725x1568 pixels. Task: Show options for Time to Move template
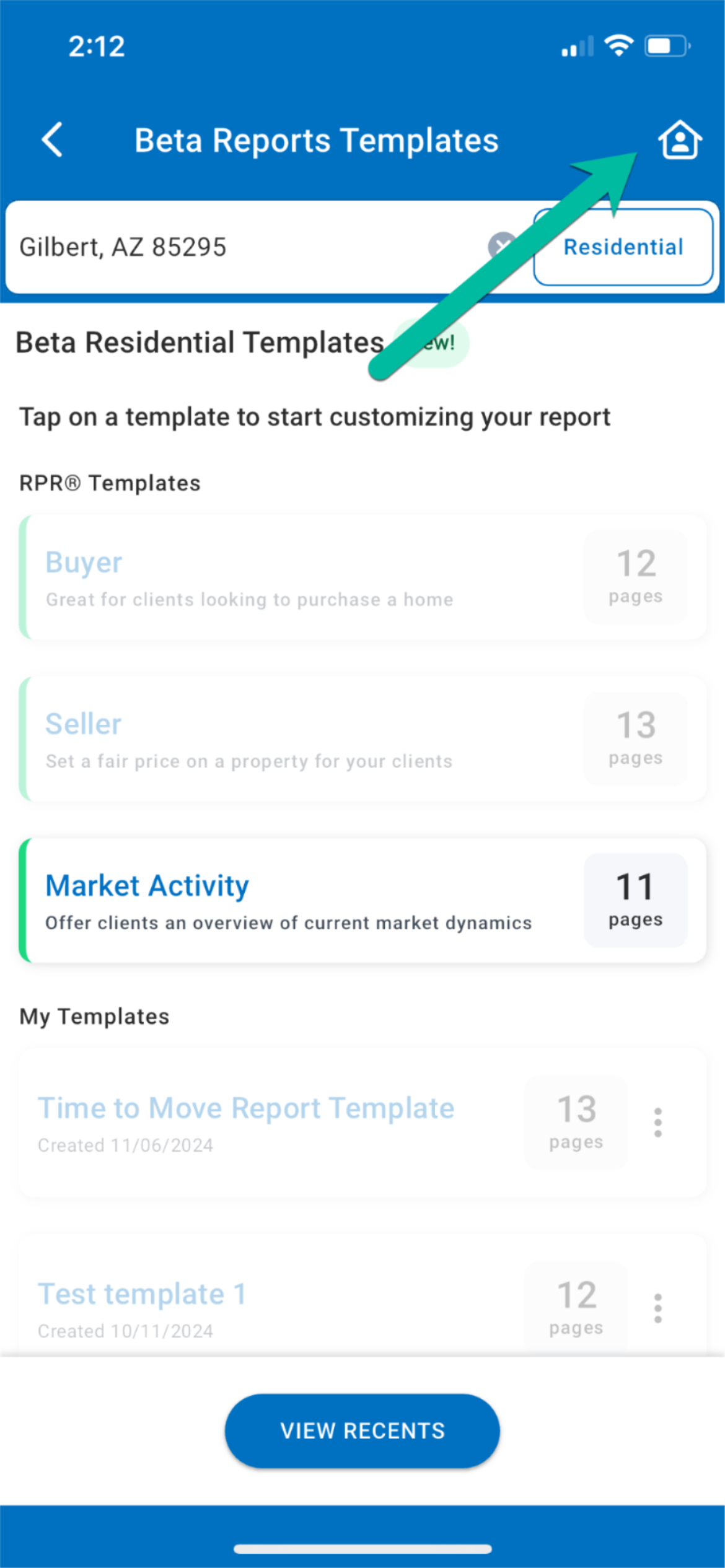(x=658, y=1123)
